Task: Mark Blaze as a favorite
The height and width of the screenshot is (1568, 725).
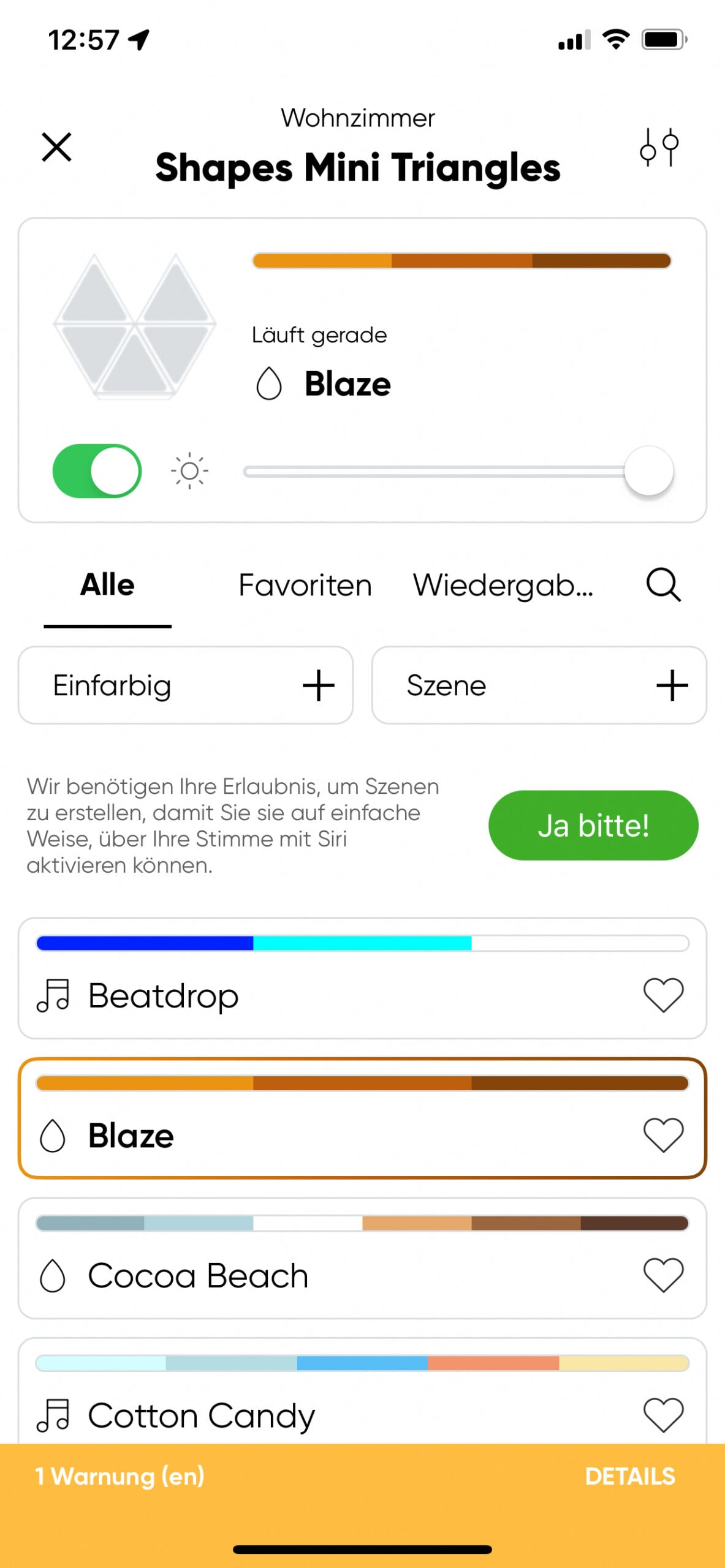Action: tap(663, 1134)
